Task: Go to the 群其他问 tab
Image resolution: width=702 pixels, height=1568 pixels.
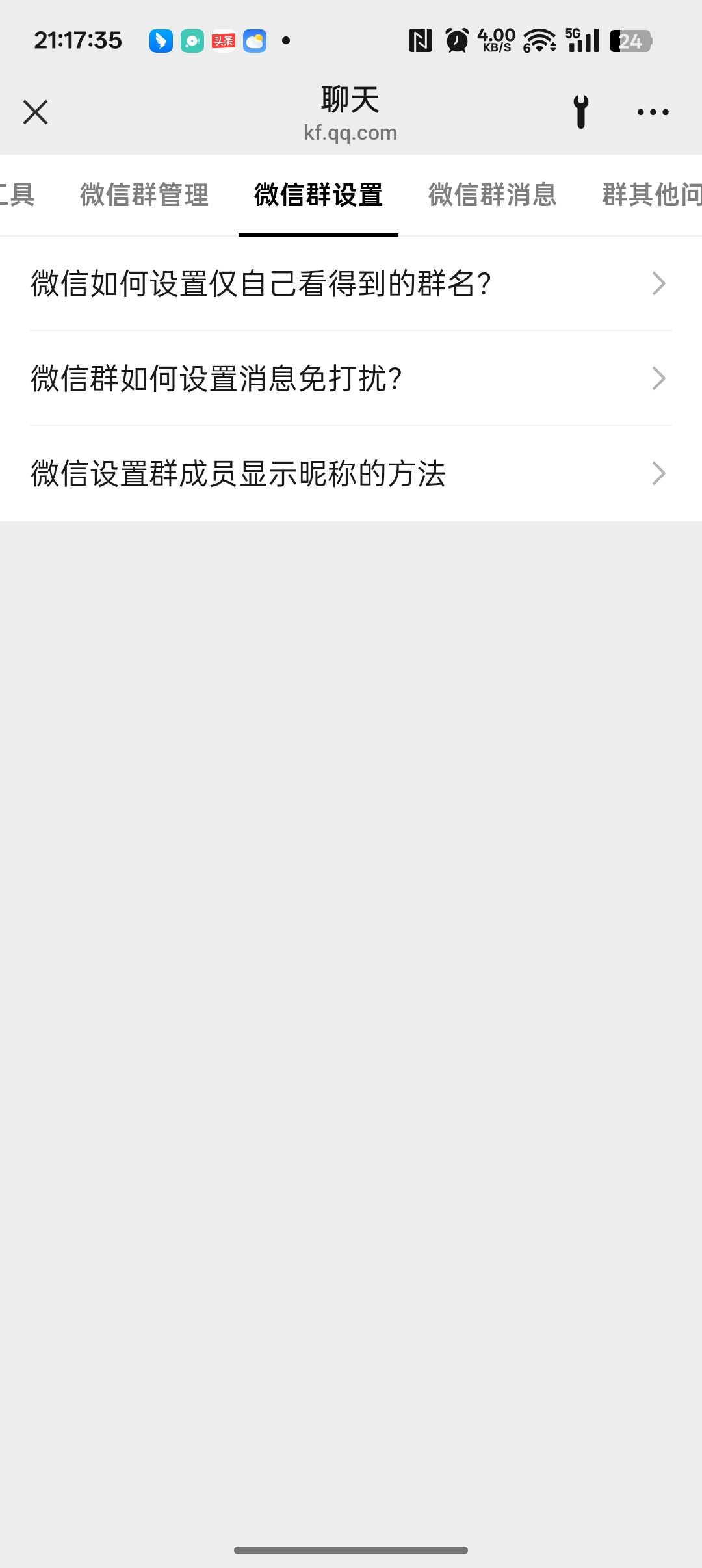Action: tap(651, 195)
